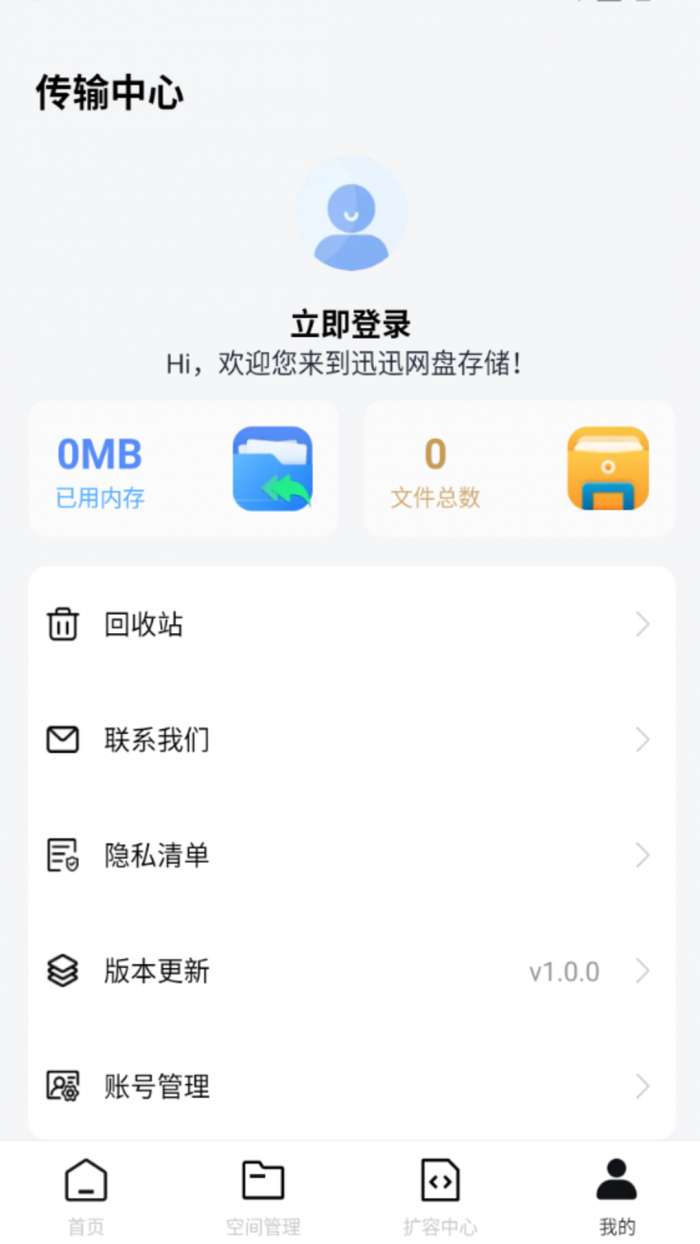Viewport: 700px width, 1244px height.
Task: Open 回收站 recycle bin
Action: click(351, 625)
